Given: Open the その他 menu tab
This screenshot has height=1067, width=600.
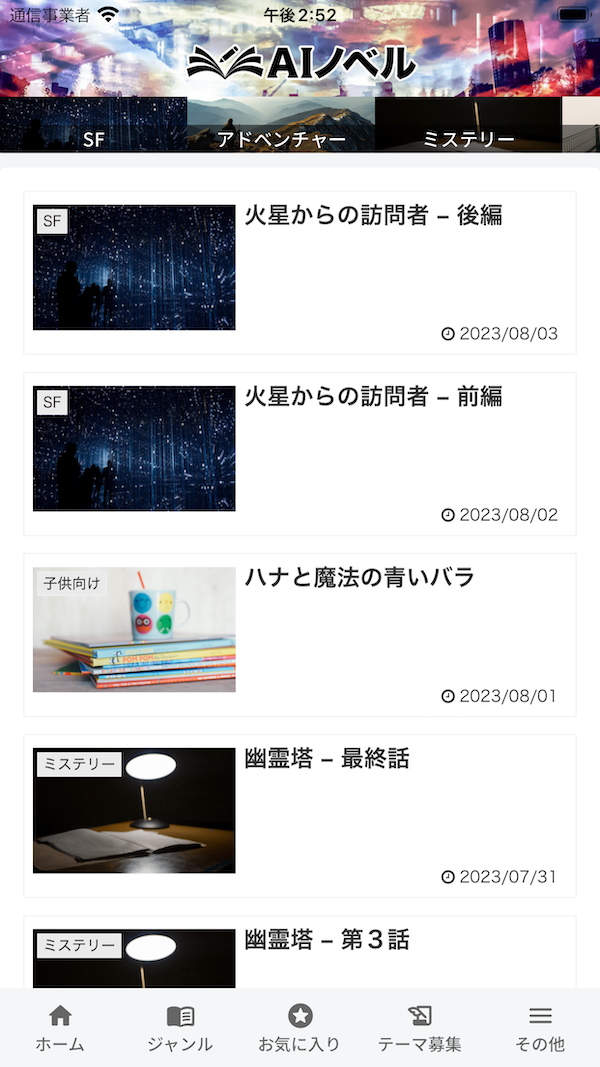Looking at the screenshot, I should click(540, 1029).
